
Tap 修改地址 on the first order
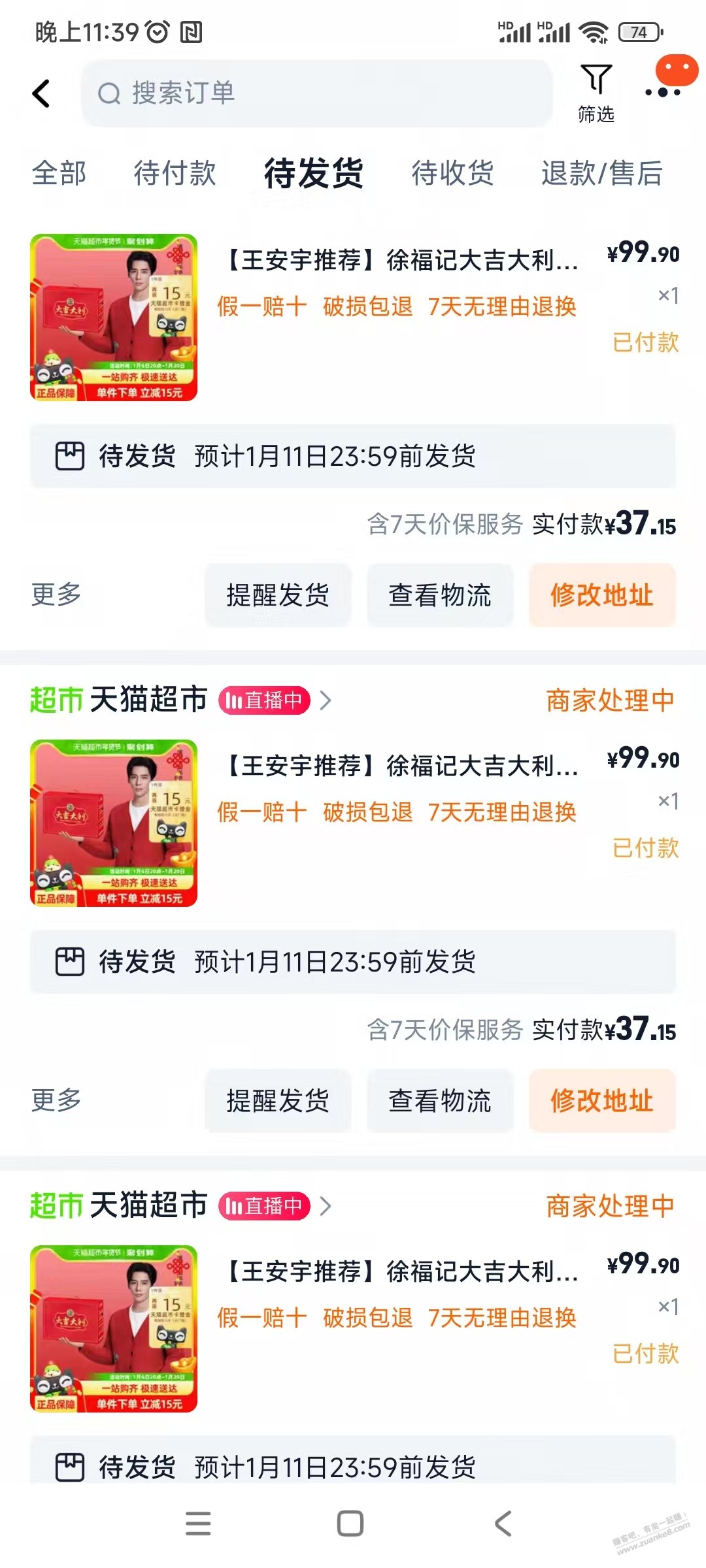click(x=602, y=595)
